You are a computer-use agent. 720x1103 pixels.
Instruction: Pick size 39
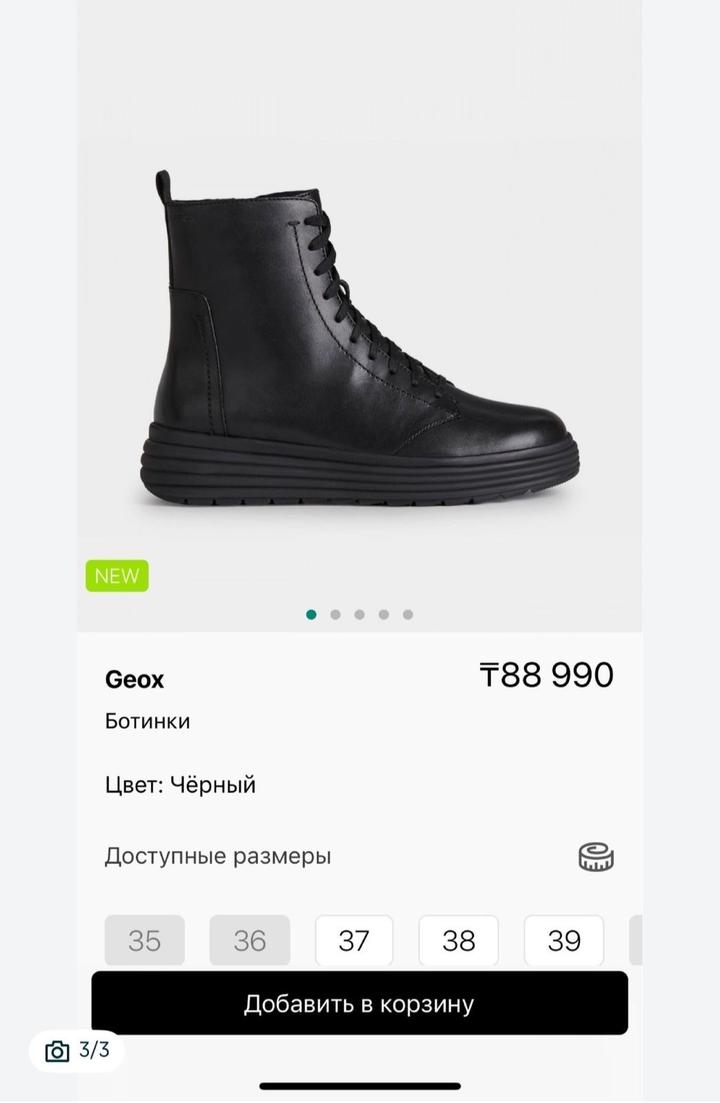(x=564, y=940)
